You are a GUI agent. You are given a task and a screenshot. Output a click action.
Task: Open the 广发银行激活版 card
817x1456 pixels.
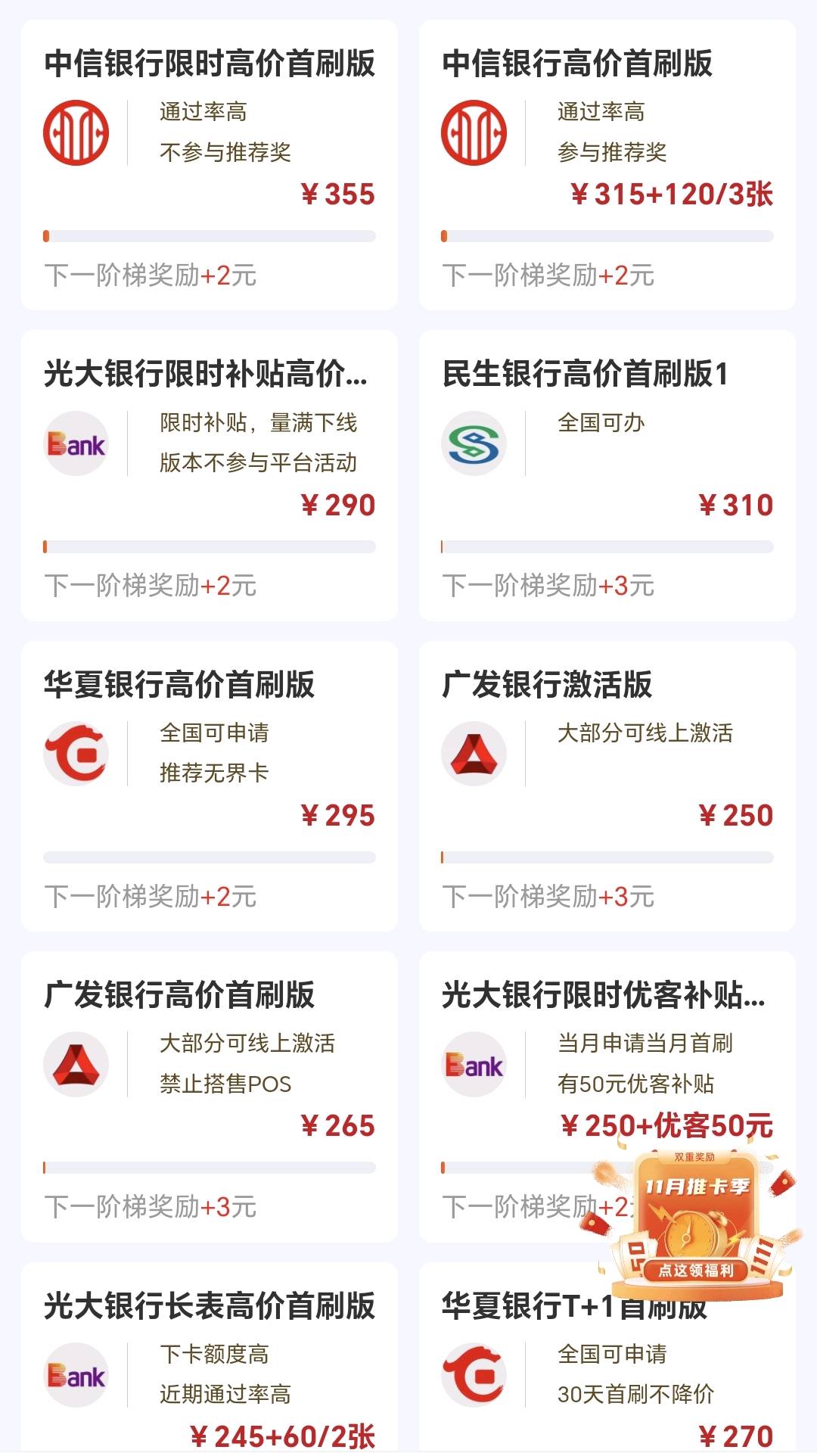point(607,786)
